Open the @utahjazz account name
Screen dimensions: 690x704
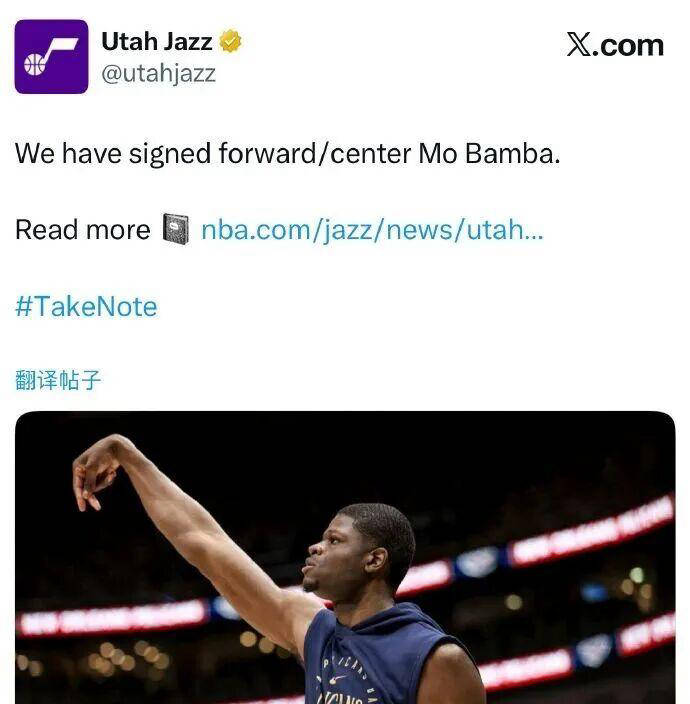158,73
